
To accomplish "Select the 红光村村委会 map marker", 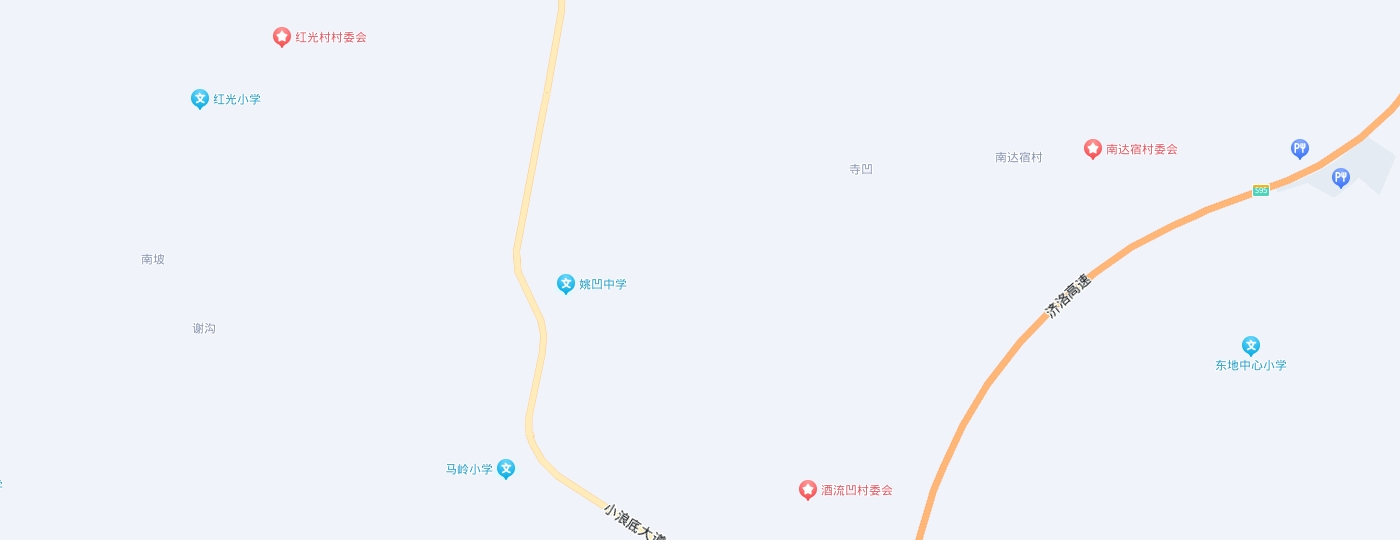I will point(282,37).
